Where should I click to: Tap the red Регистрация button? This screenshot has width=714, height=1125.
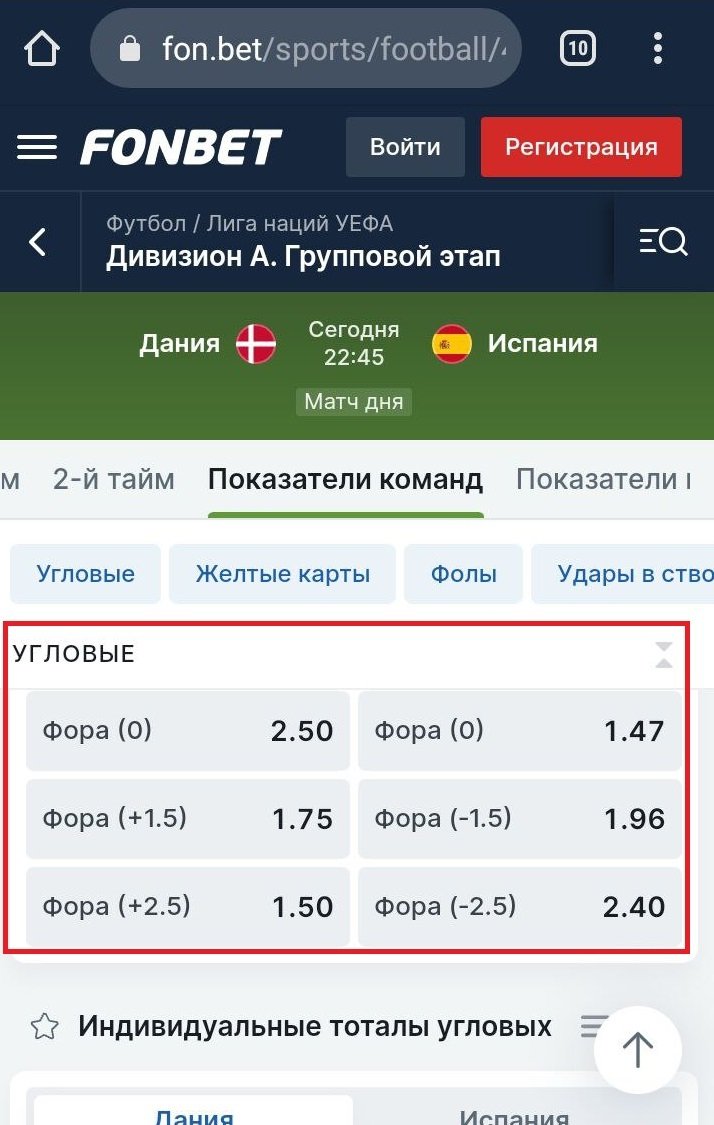[581, 147]
